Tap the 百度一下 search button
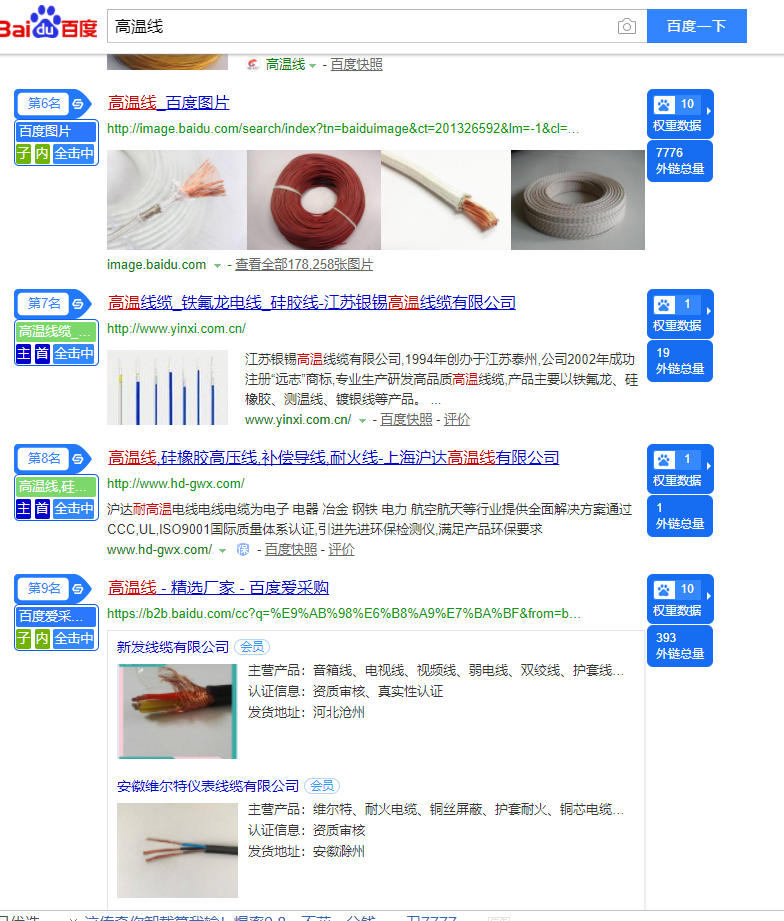This screenshot has height=921, width=784. click(696, 26)
